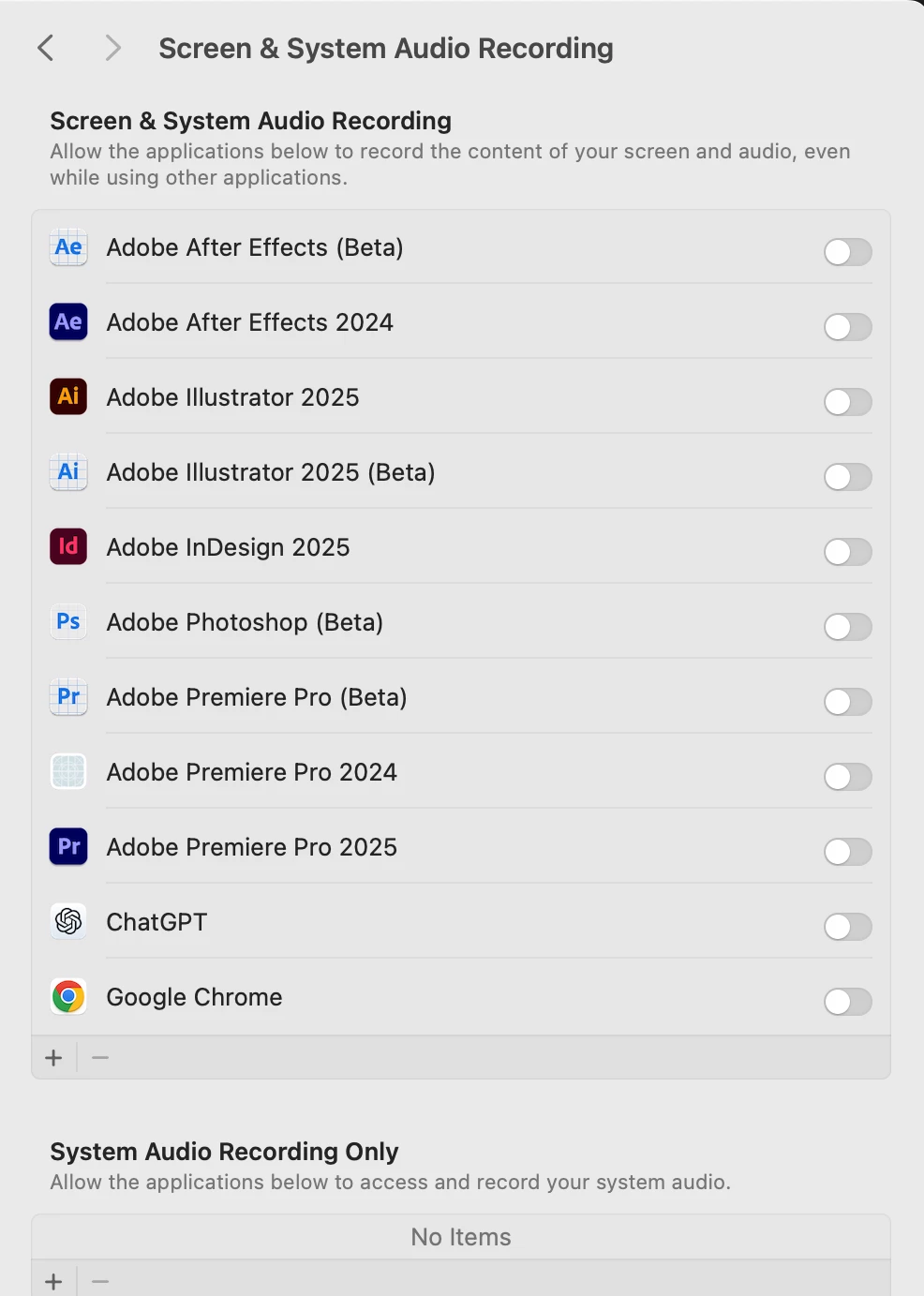Tap minus button under screen recording list

pyautogui.click(x=100, y=1058)
